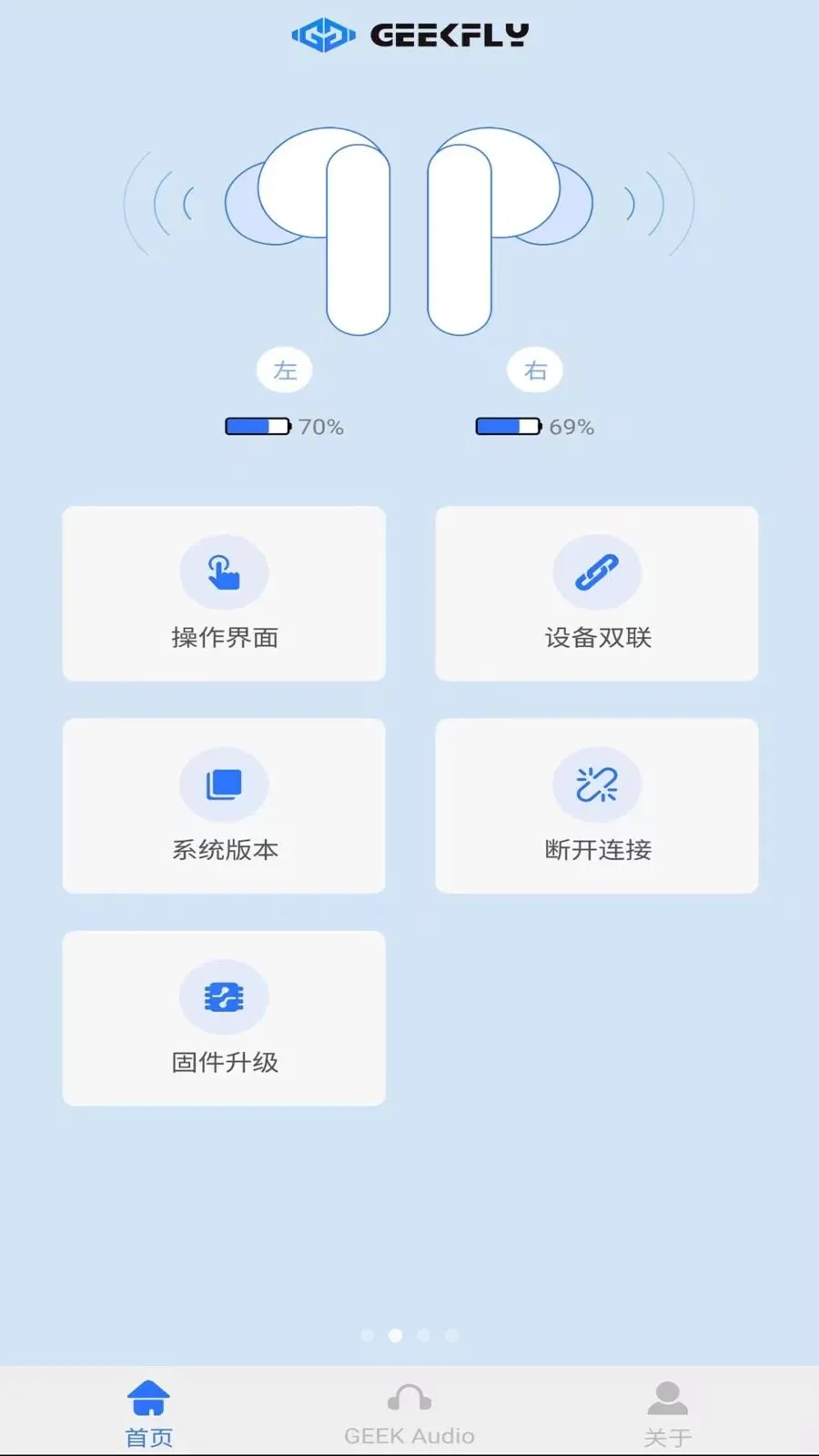Open the 操作界面 touch controls icon
The image size is (819, 1456).
tap(224, 573)
